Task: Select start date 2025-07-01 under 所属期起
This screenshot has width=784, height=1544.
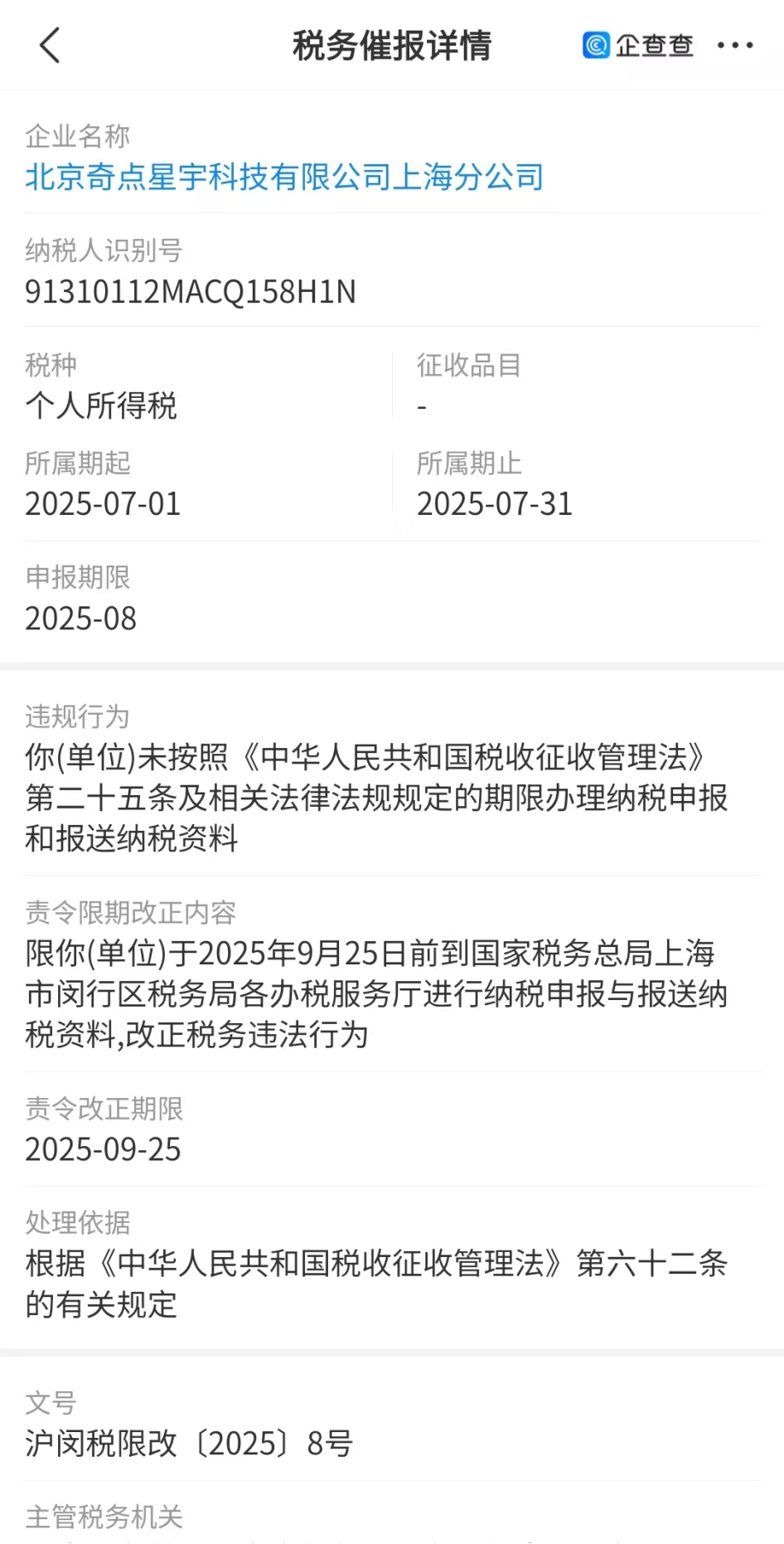Action: click(103, 503)
